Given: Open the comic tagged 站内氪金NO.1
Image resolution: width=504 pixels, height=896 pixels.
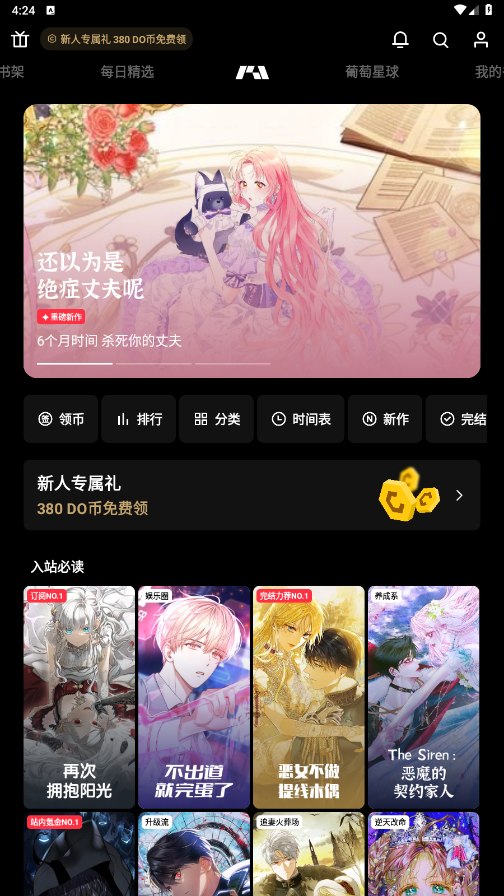Looking at the screenshot, I should [x=79, y=854].
